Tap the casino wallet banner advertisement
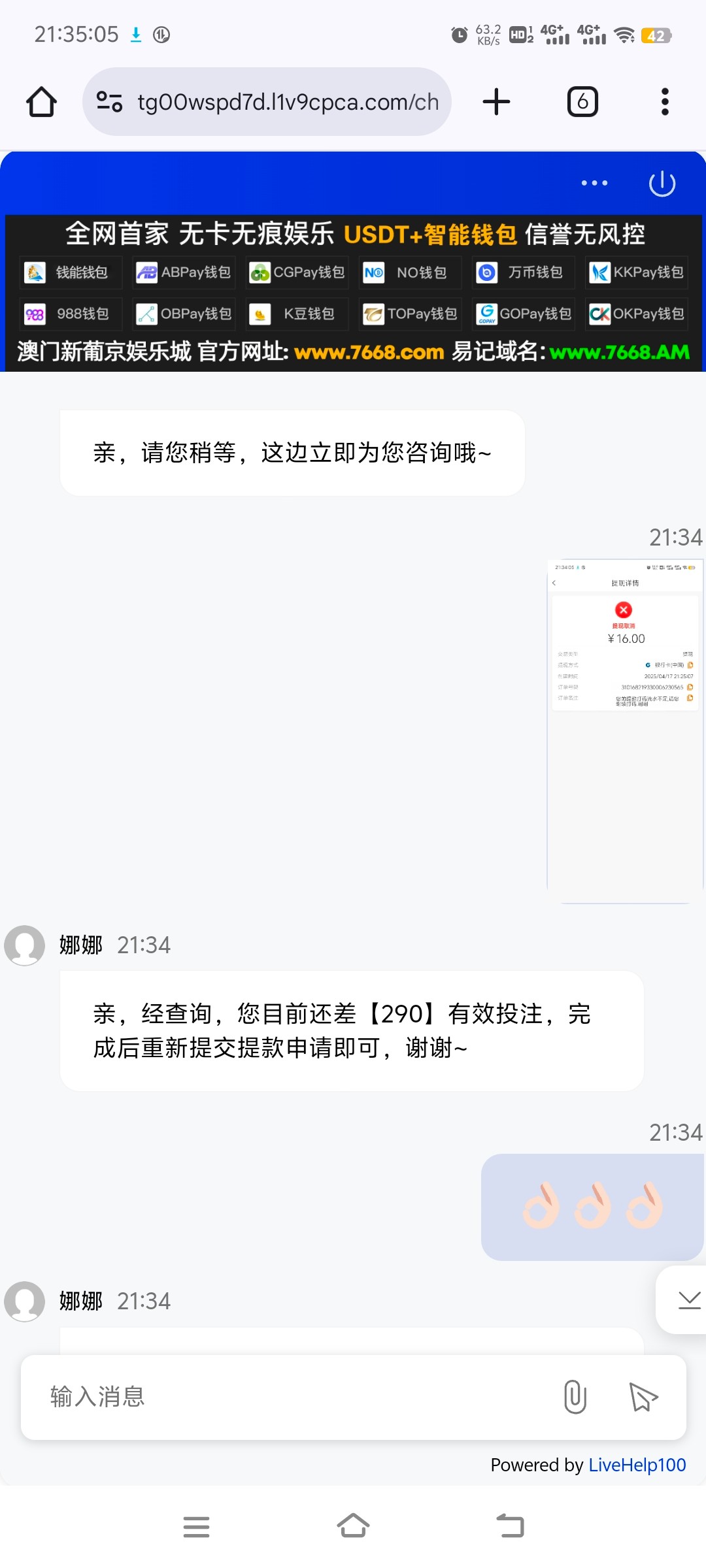This screenshot has height=1568, width=706. pyautogui.click(x=353, y=293)
